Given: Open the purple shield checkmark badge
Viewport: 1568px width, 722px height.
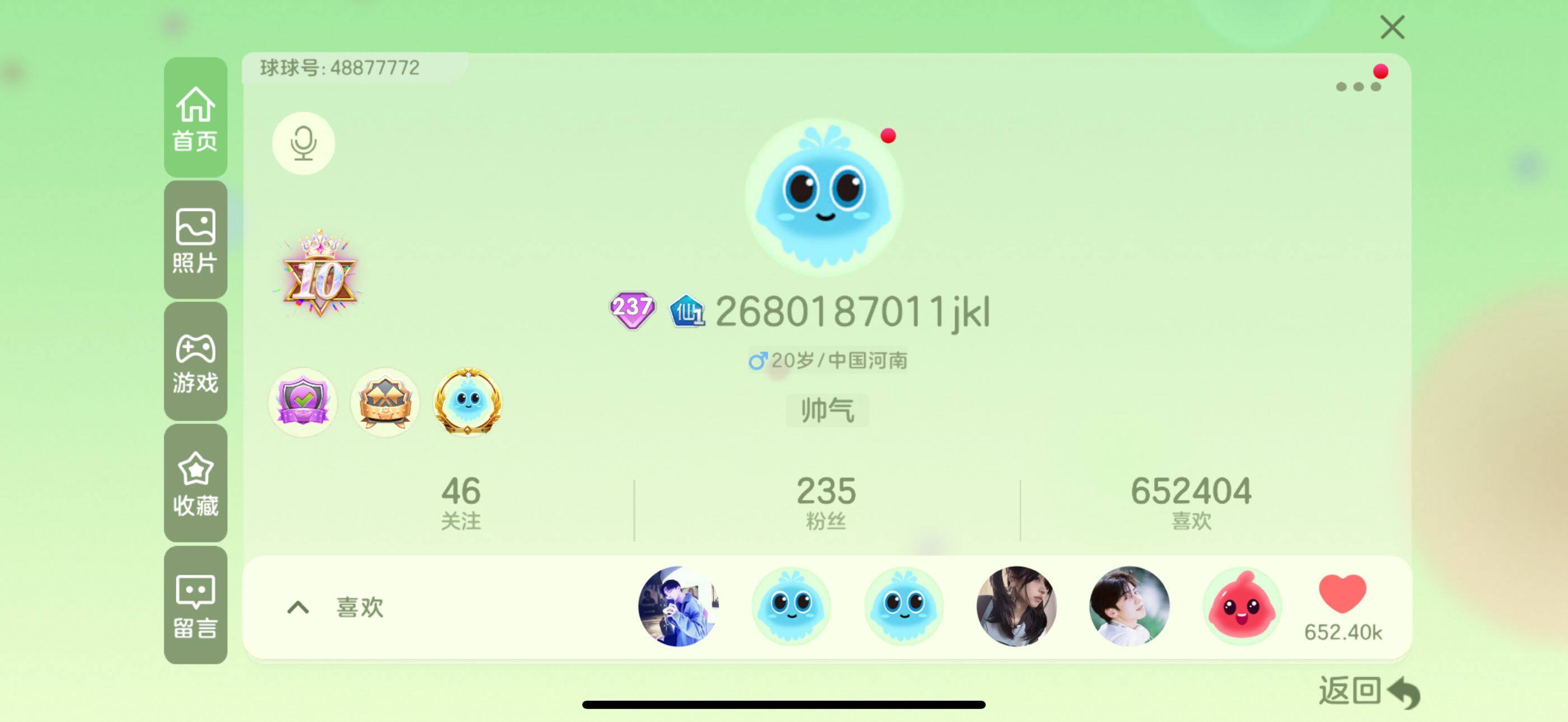Looking at the screenshot, I should (x=302, y=402).
